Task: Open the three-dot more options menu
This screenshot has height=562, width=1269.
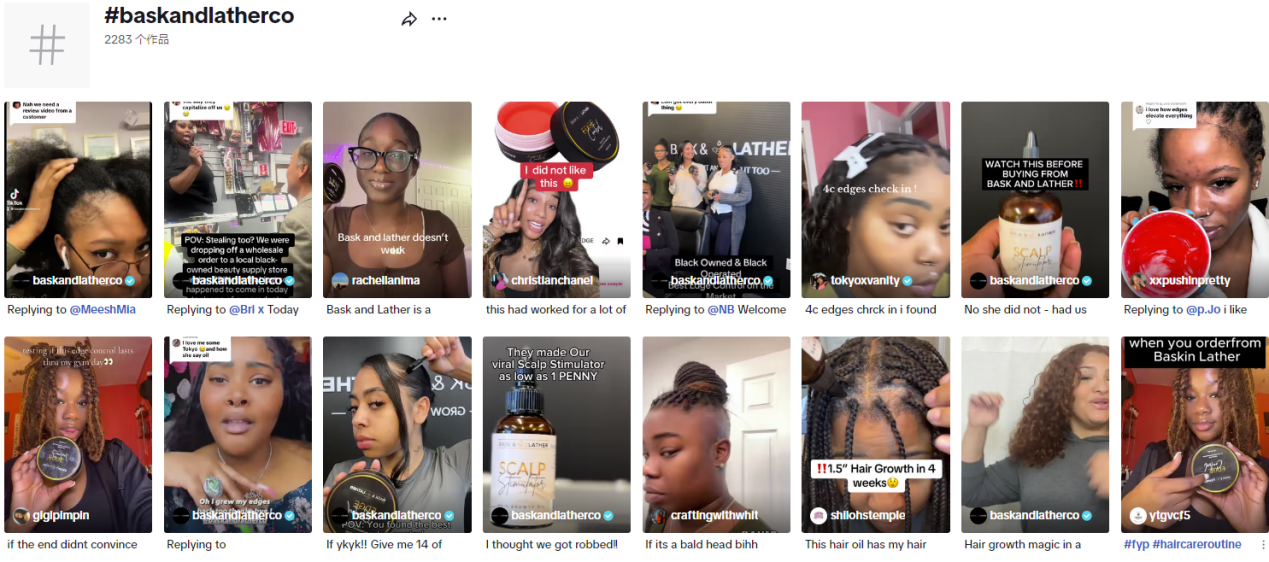Action: (x=439, y=19)
